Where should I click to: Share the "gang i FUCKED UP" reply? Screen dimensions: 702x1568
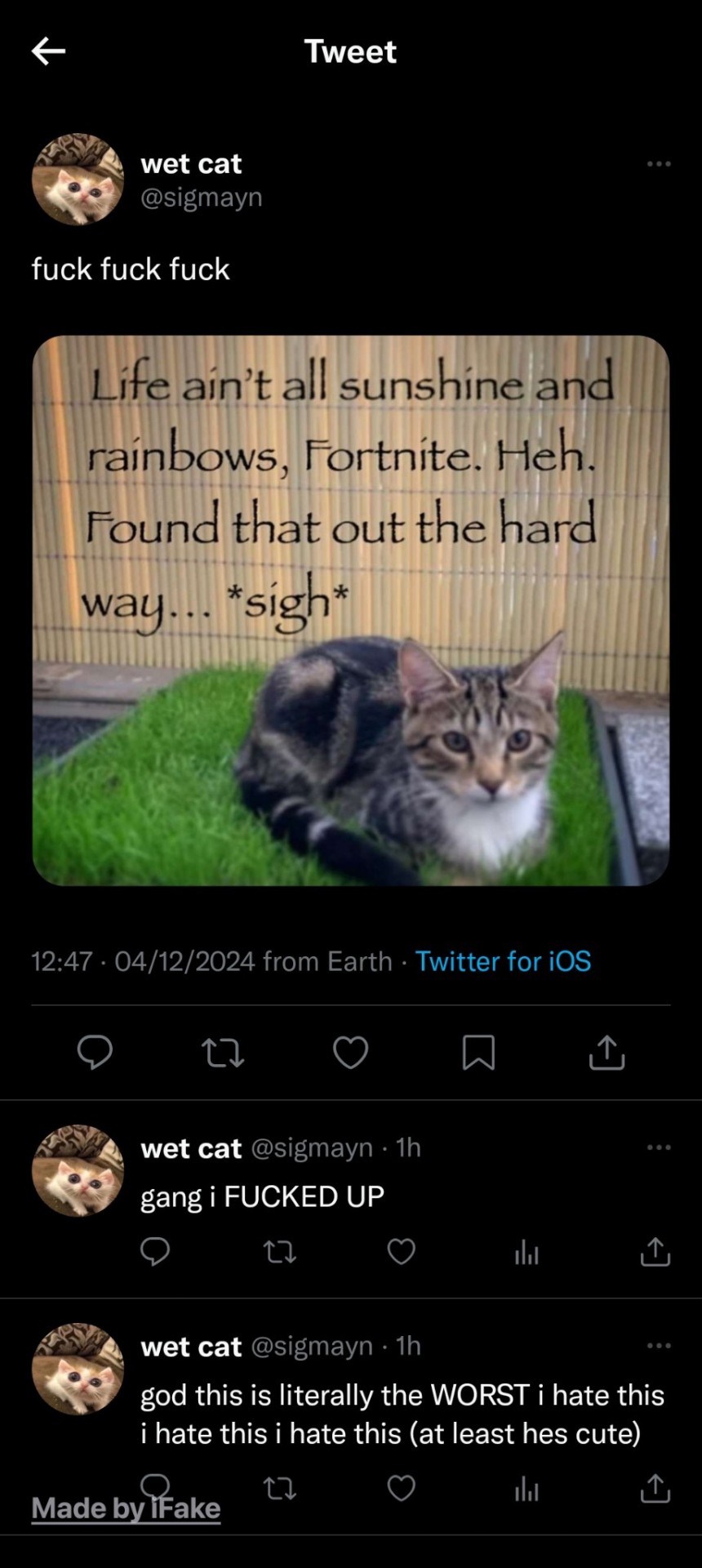(655, 1251)
